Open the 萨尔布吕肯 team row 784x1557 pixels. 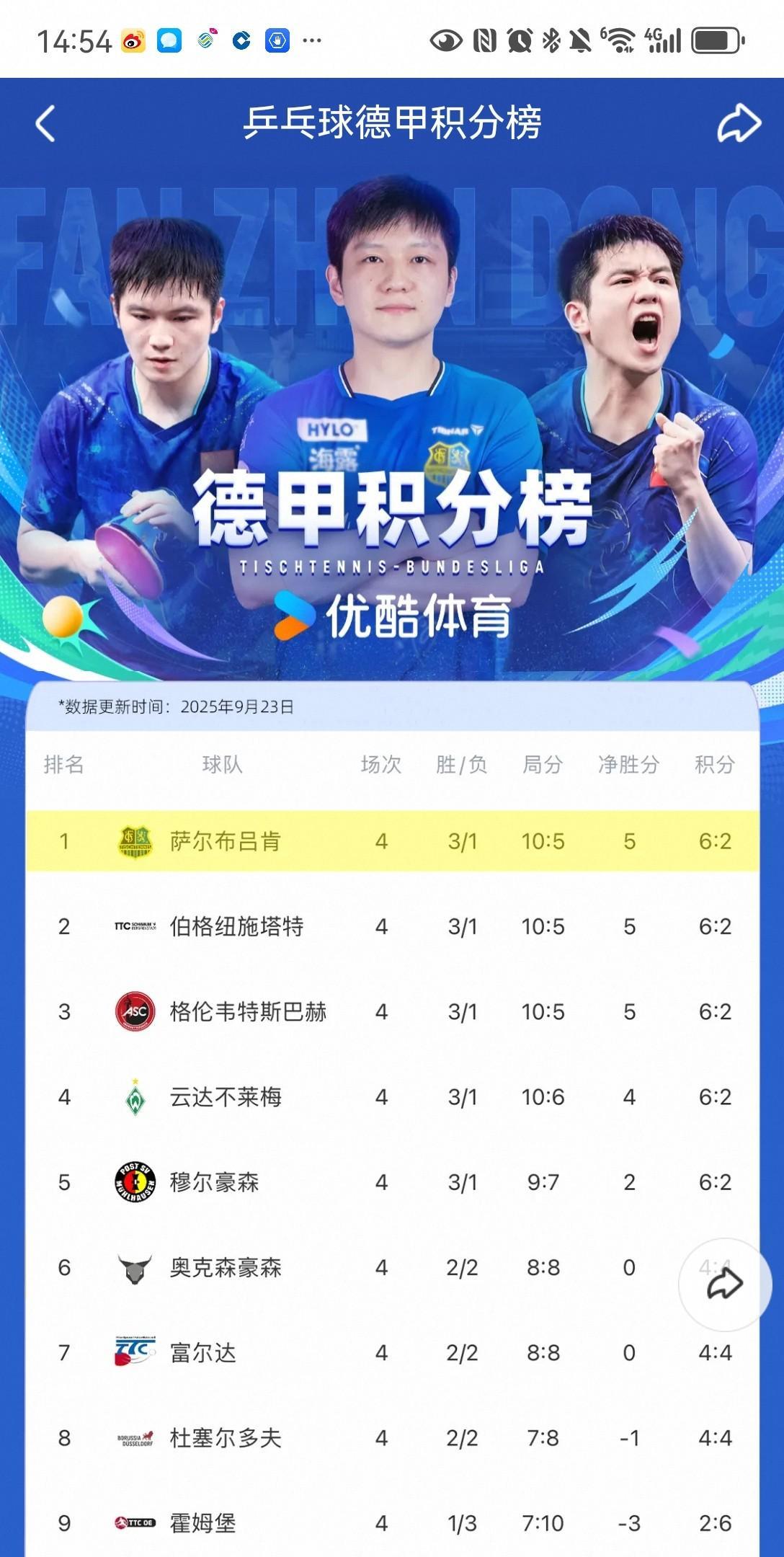[393, 841]
